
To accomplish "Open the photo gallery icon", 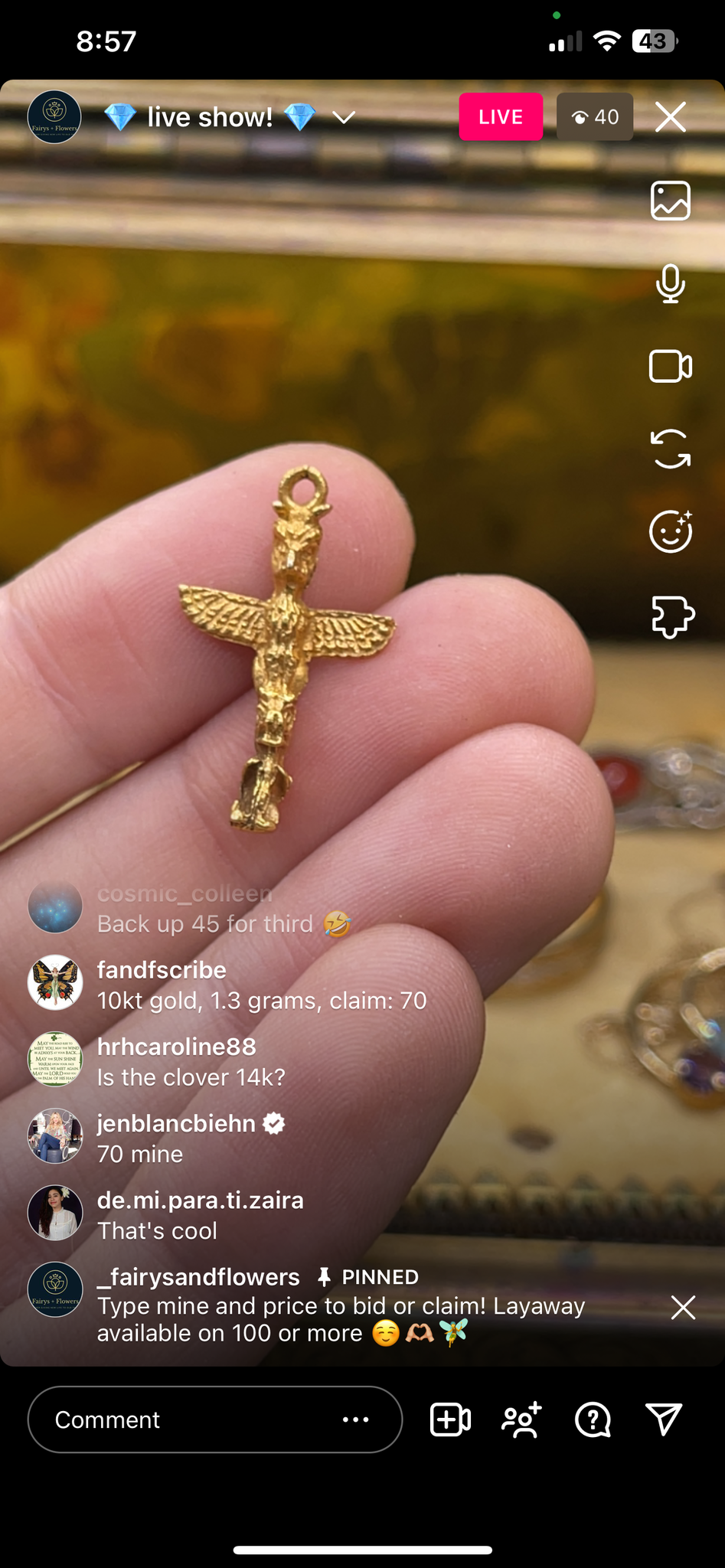I will [x=670, y=201].
